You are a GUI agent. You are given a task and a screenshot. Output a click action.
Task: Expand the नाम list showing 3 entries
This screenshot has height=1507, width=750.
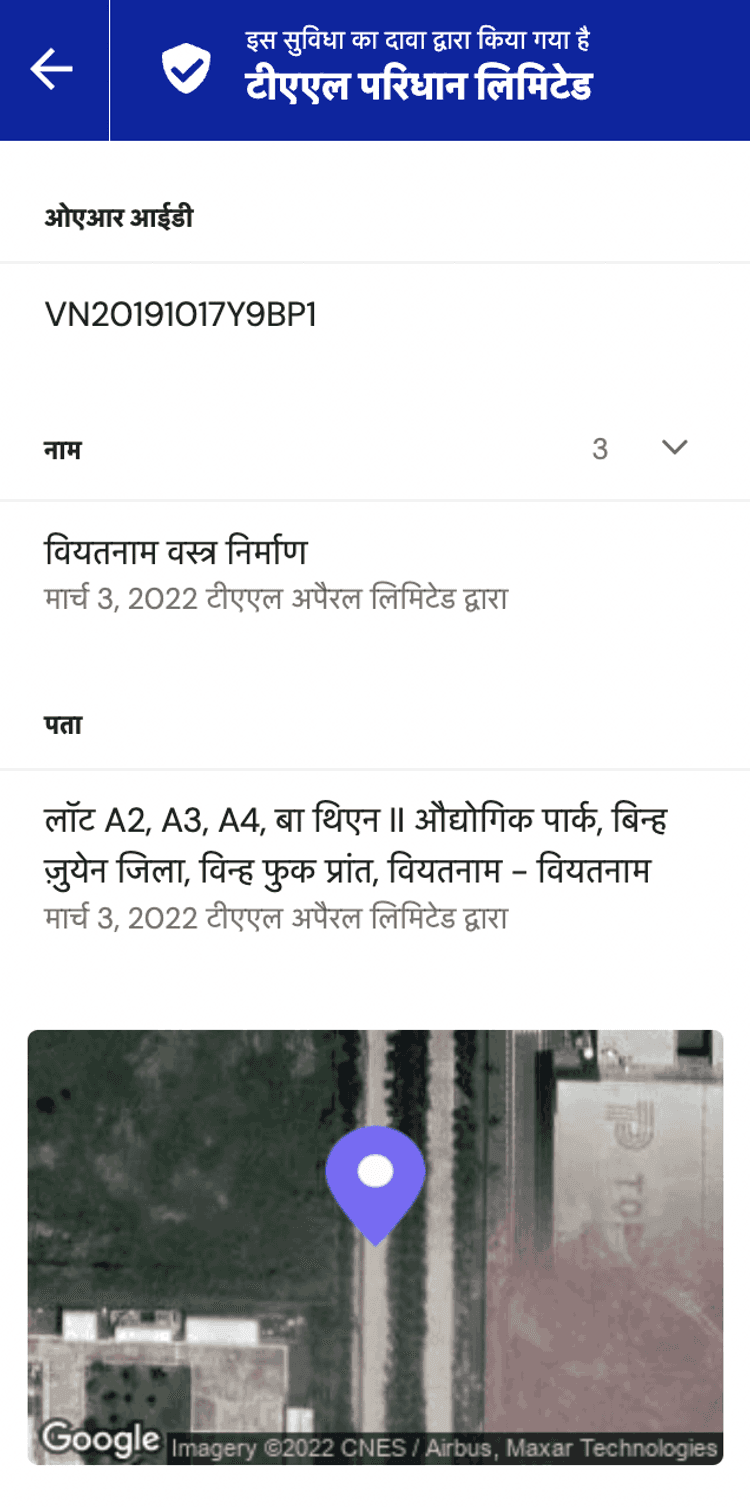[x=675, y=448]
